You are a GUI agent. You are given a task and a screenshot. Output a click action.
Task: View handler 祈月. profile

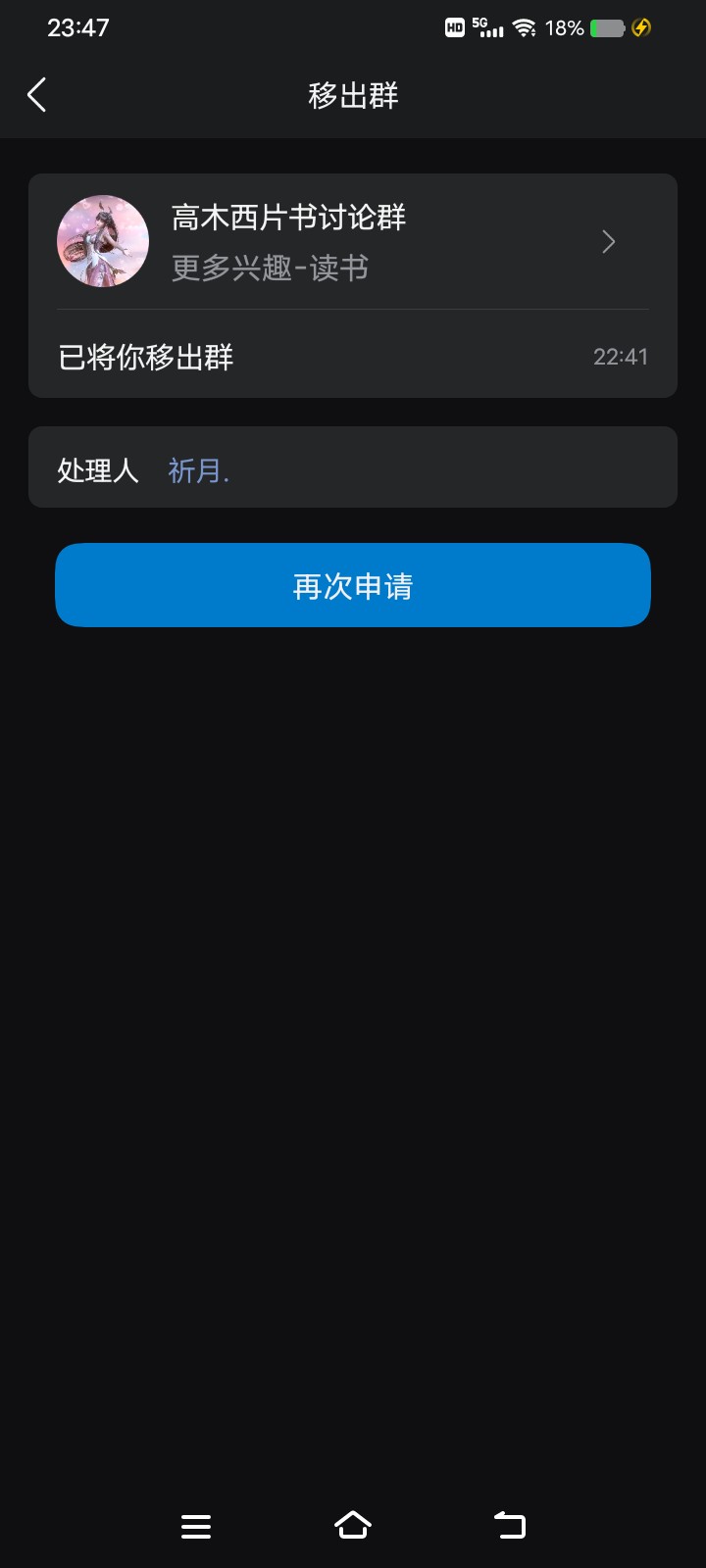point(198,470)
